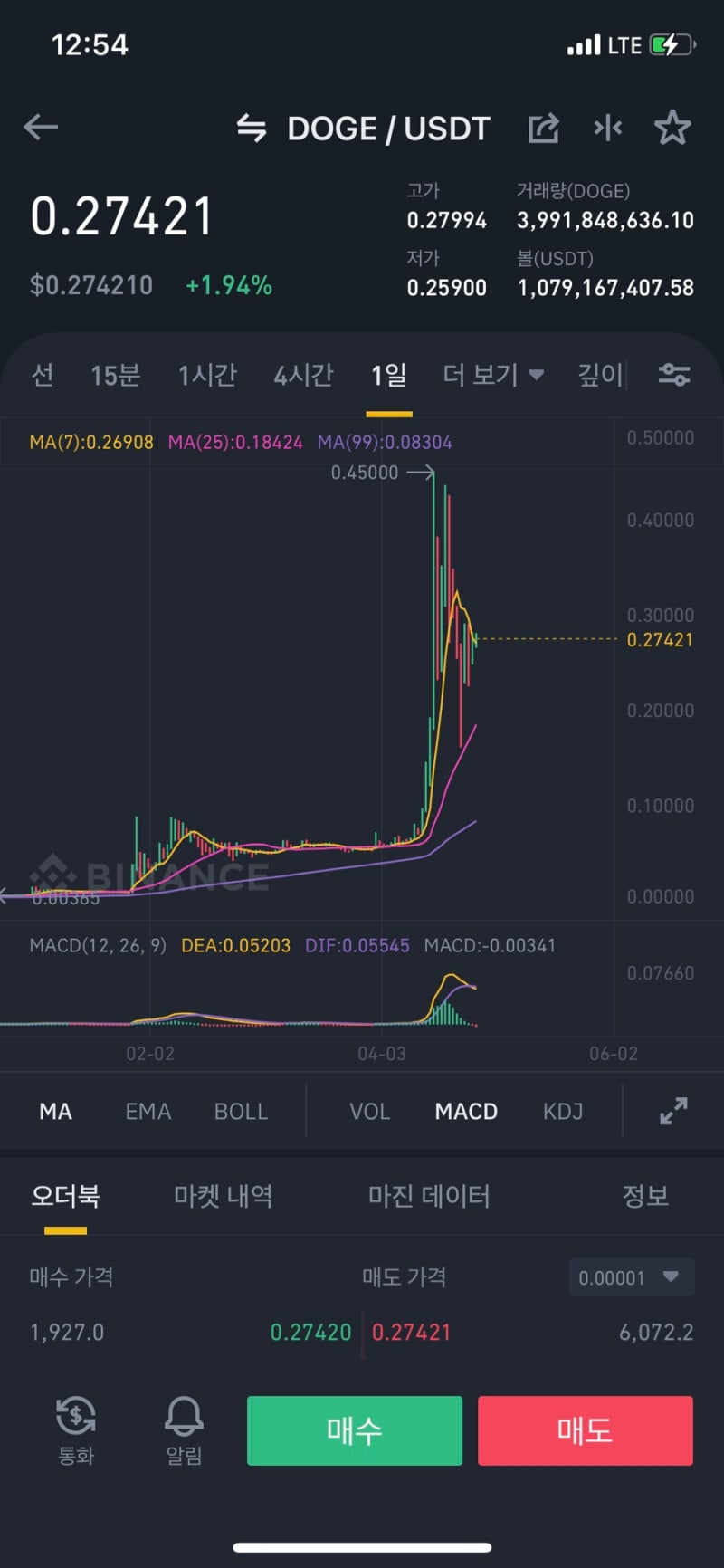Toggle DOGE/USDT as favorite with the star
724x1568 pixels.
click(x=673, y=128)
